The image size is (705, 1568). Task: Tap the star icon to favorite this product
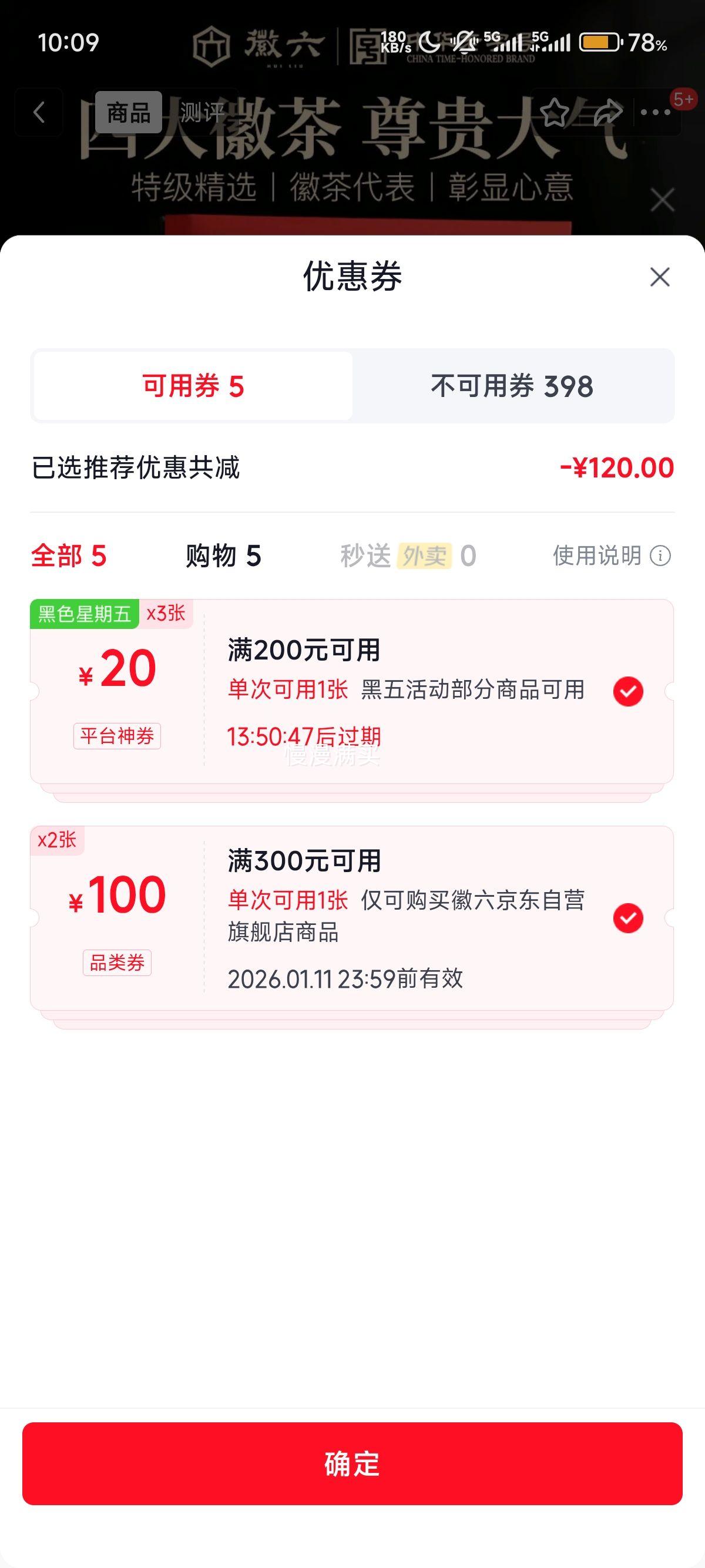(556, 112)
